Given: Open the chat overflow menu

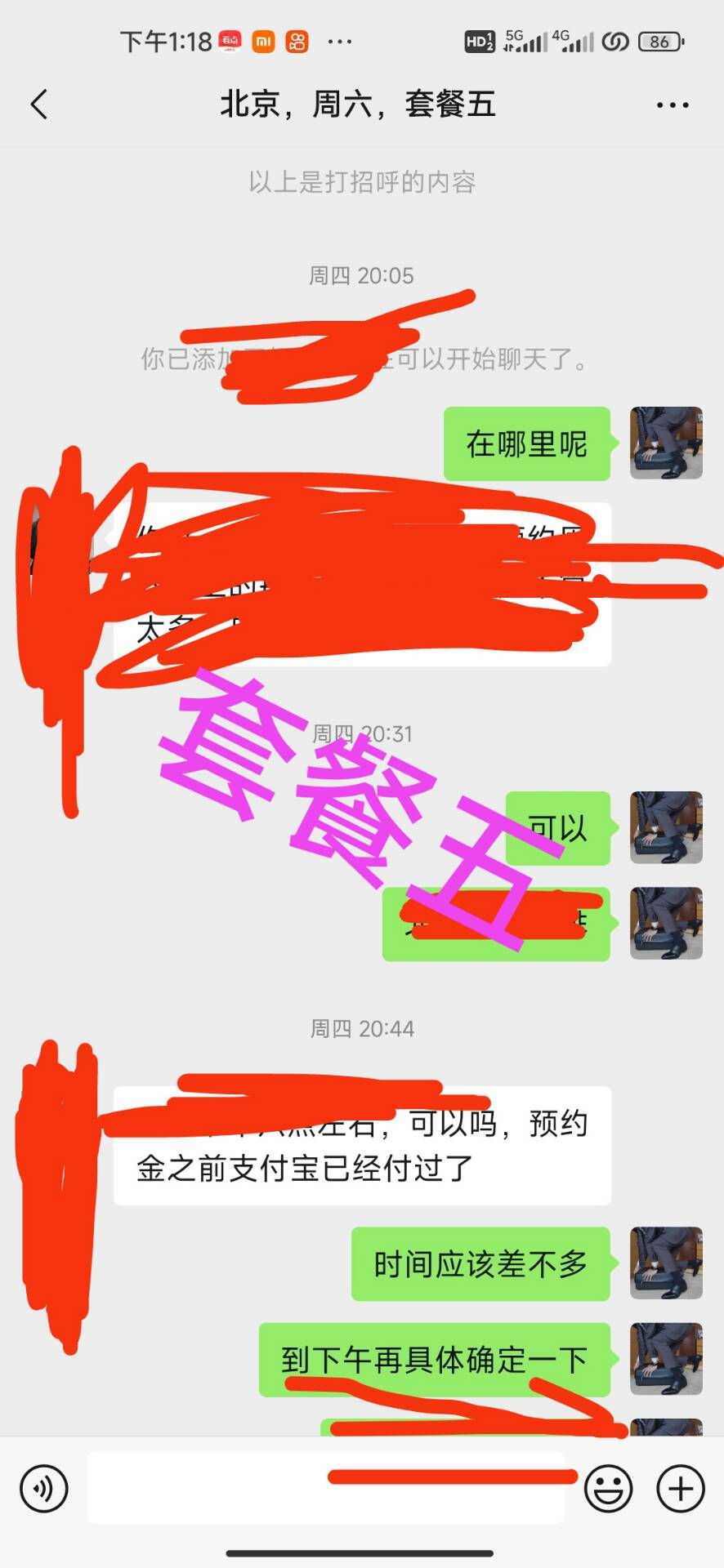Looking at the screenshot, I should (672, 105).
